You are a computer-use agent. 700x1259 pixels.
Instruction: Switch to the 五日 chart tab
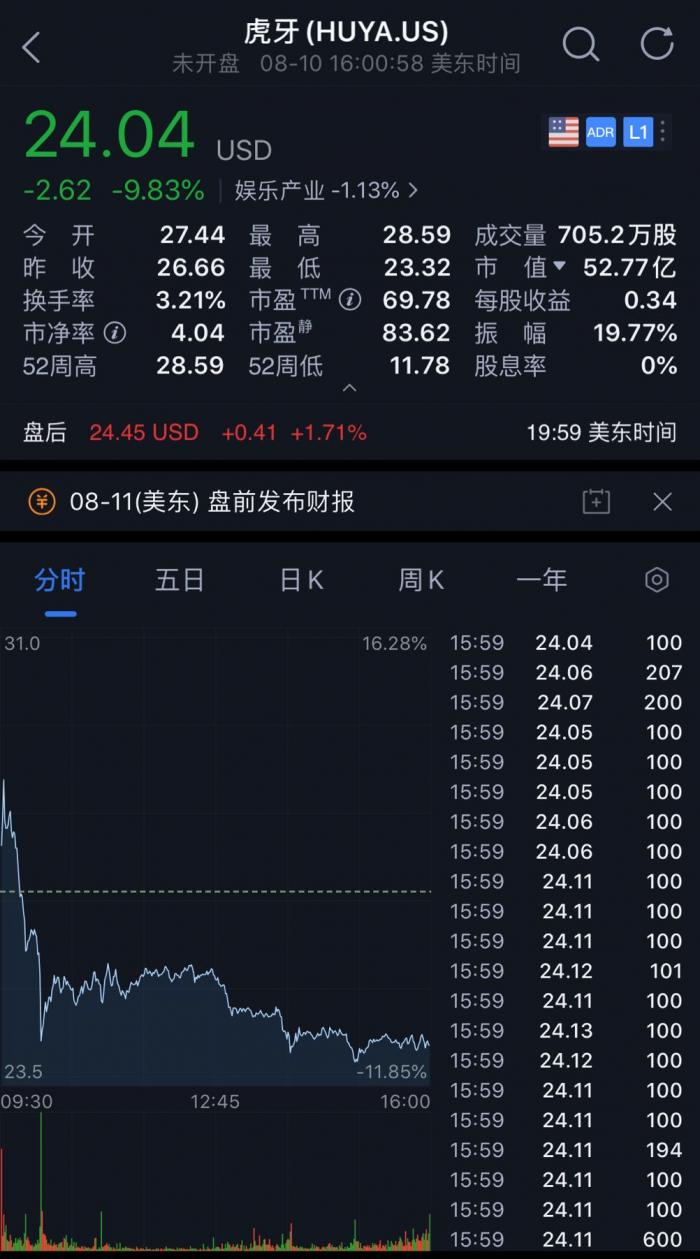point(180,580)
